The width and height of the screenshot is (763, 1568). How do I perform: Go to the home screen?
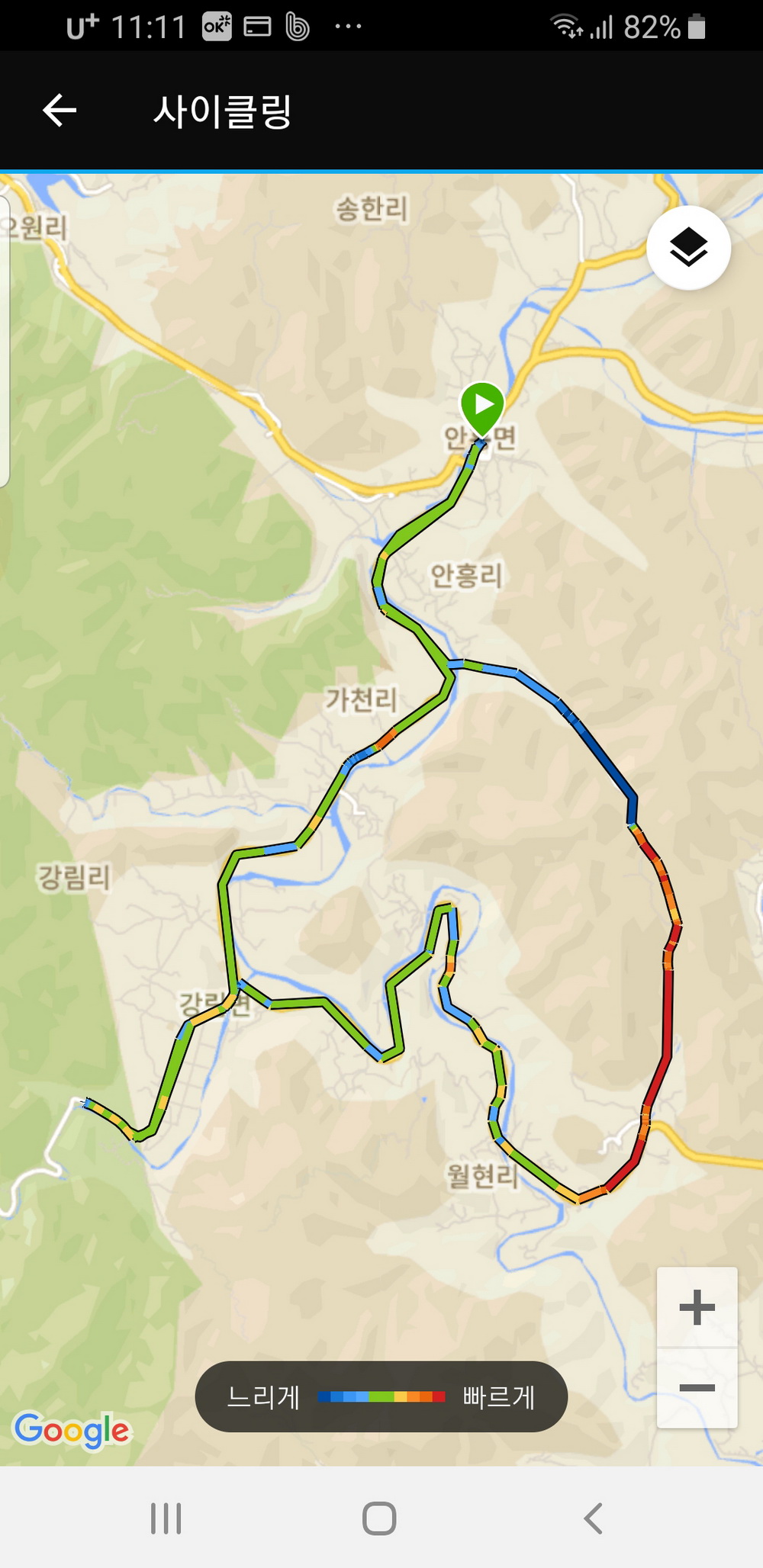[x=379, y=1518]
